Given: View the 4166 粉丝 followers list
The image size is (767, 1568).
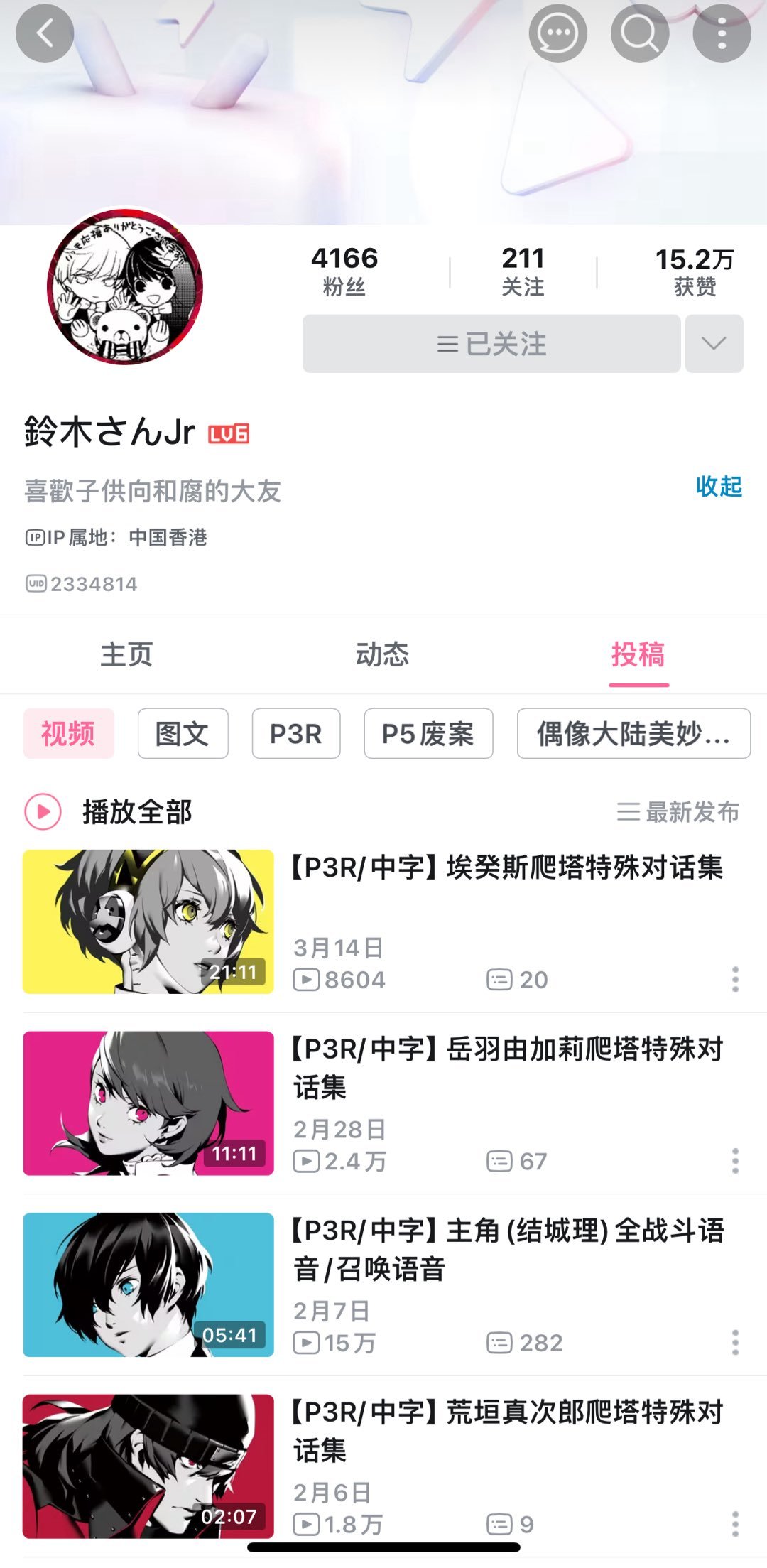Looking at the screenshot, I should (344, 271).
